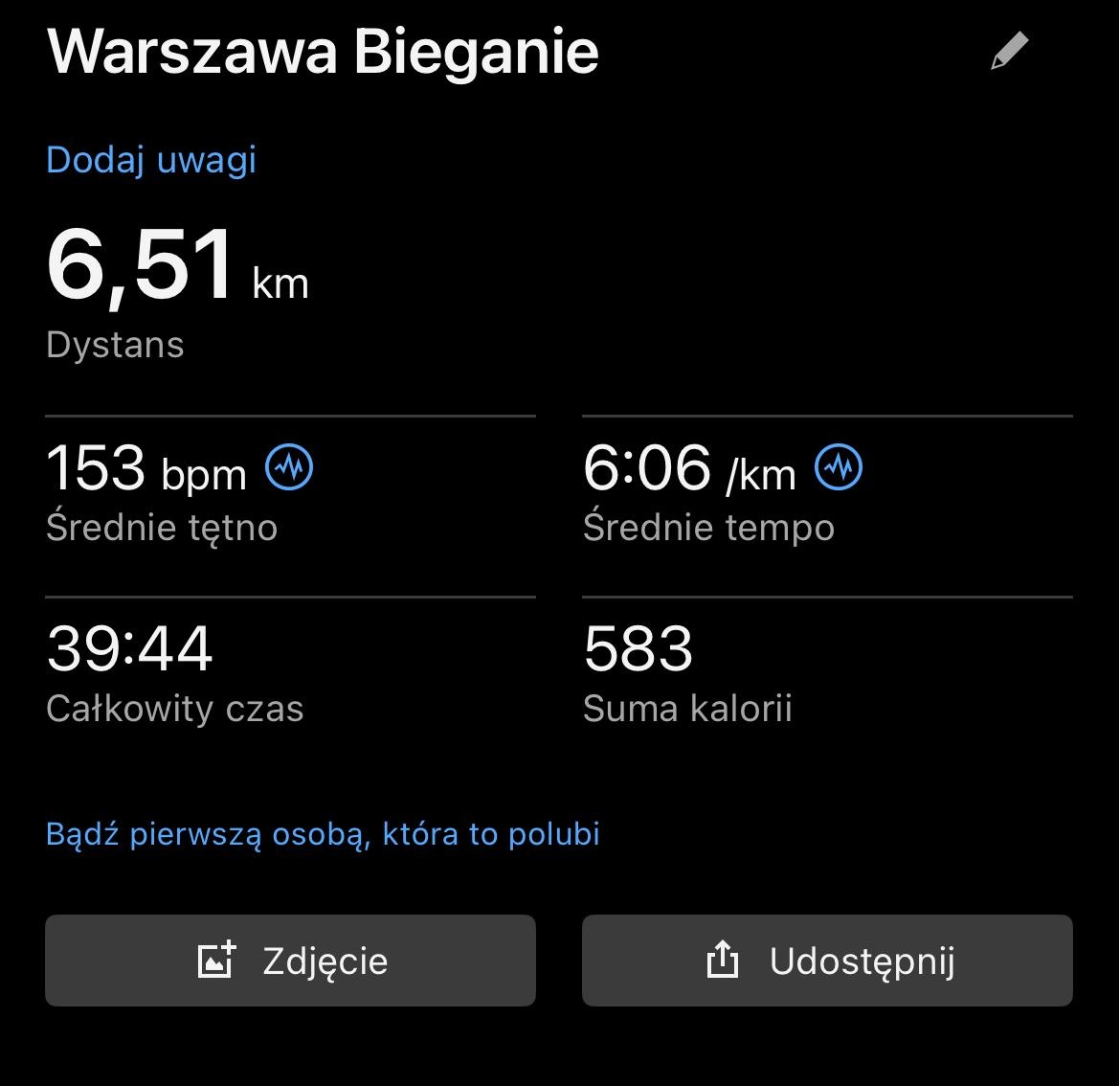This screenshot has width=1120, height=1086.
Task: Open heart rate chart icon beside 153 bpm
Action: (x=289, y=467)
